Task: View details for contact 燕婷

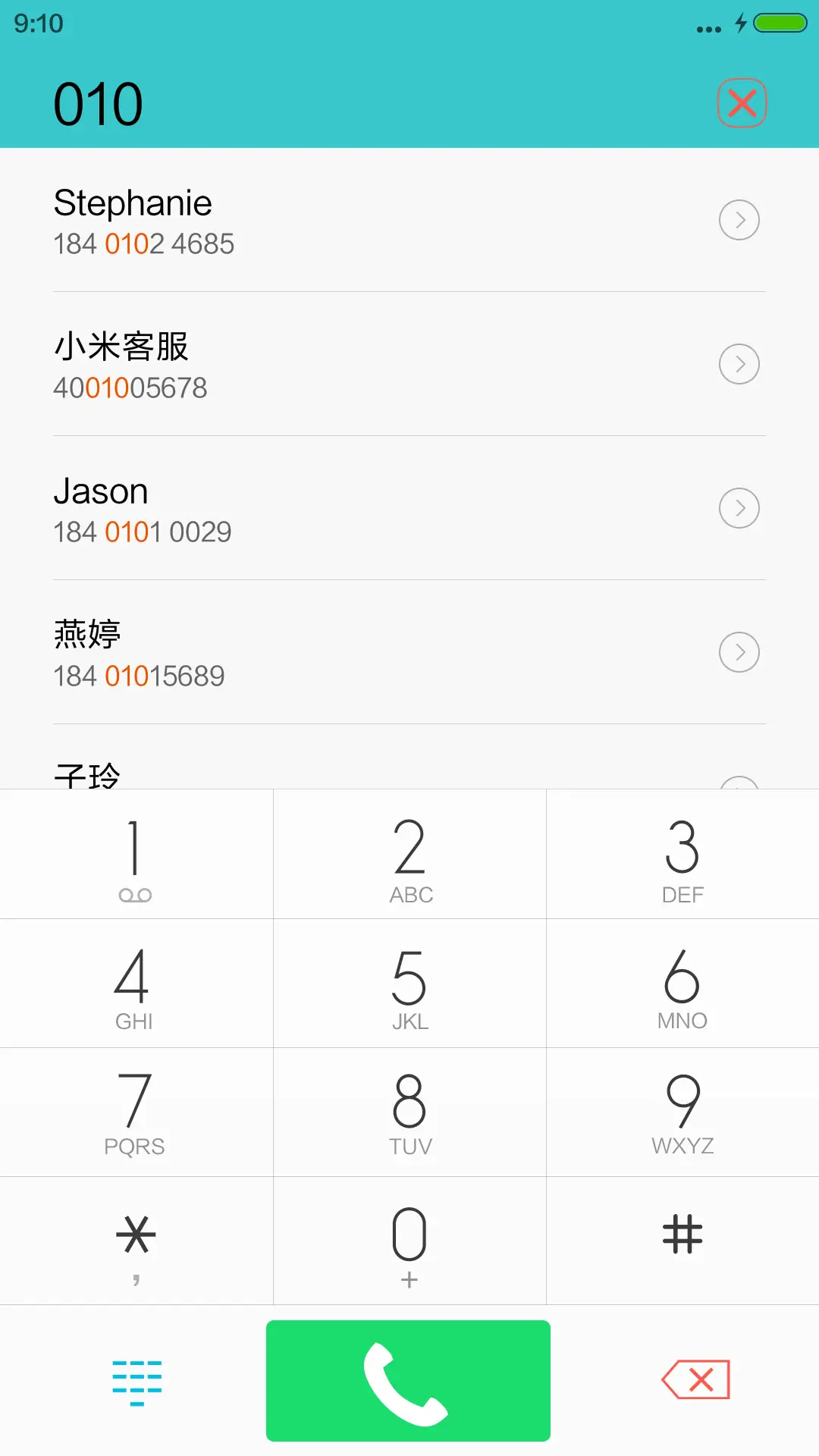Action: (x=739, y=652)
